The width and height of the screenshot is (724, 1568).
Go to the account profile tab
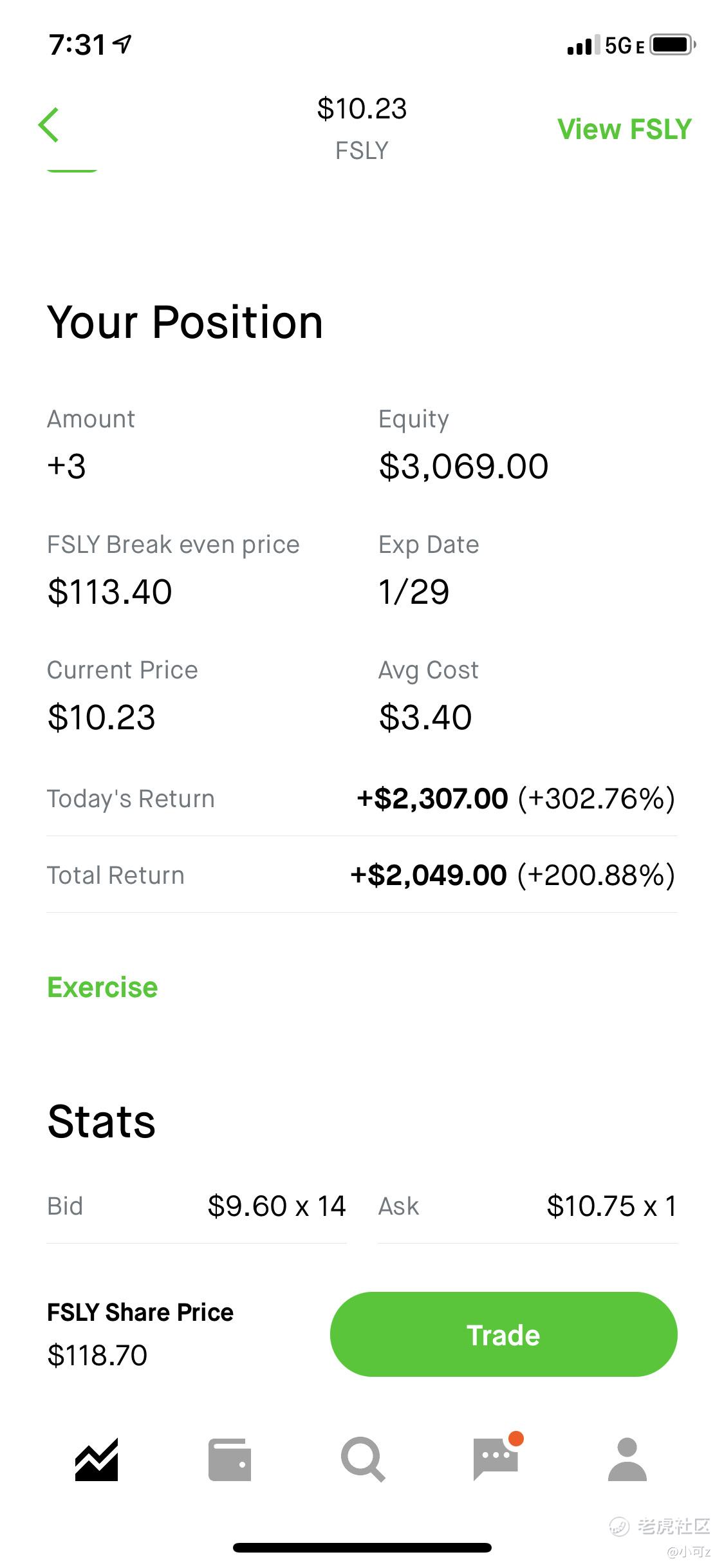pos(627,1459)
